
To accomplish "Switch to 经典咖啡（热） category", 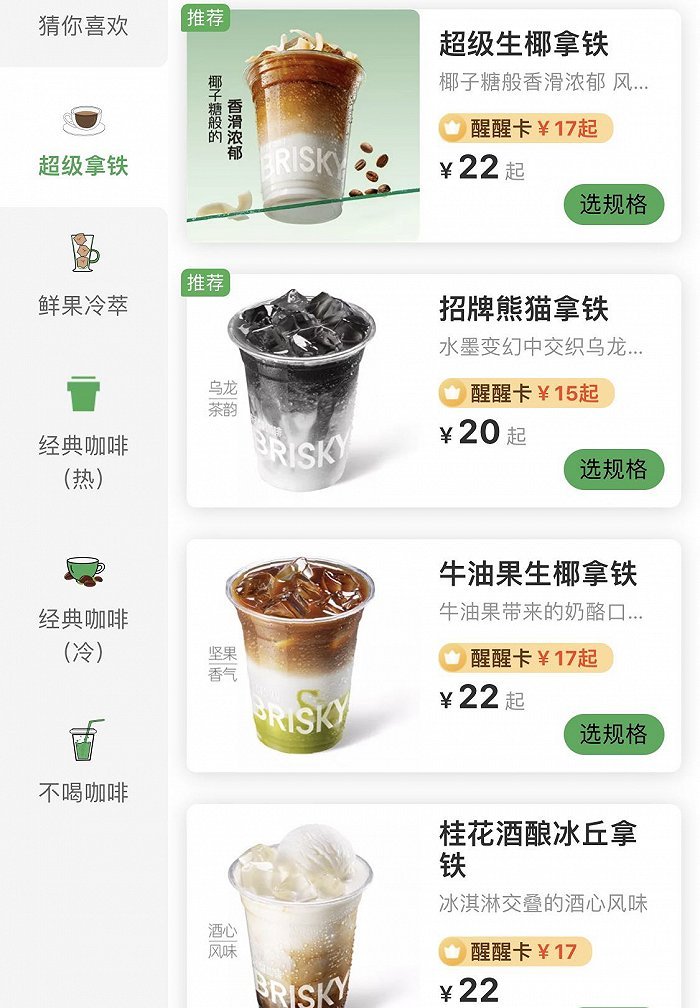I will (83, 430).
